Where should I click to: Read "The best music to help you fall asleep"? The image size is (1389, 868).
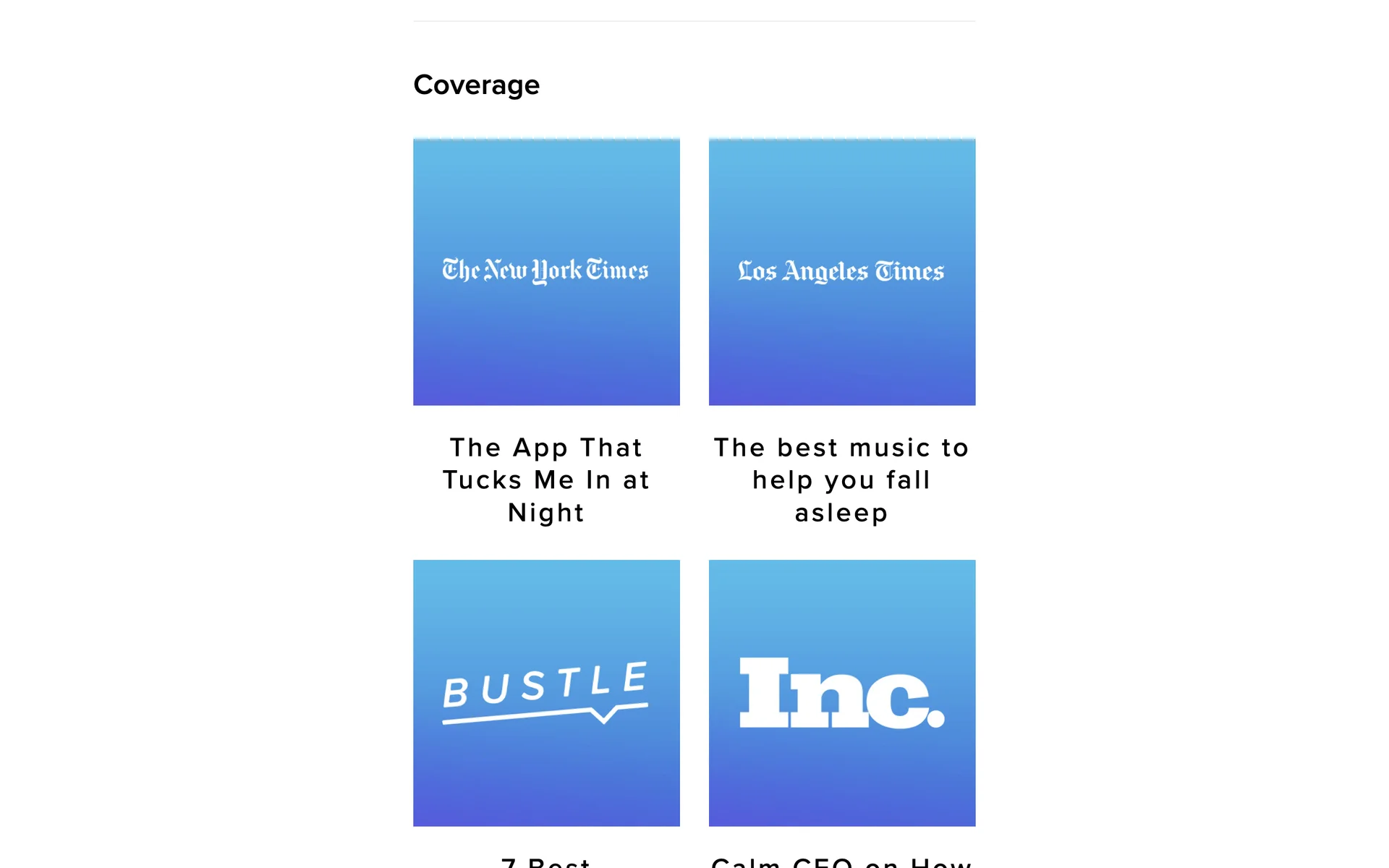point(841,480)
